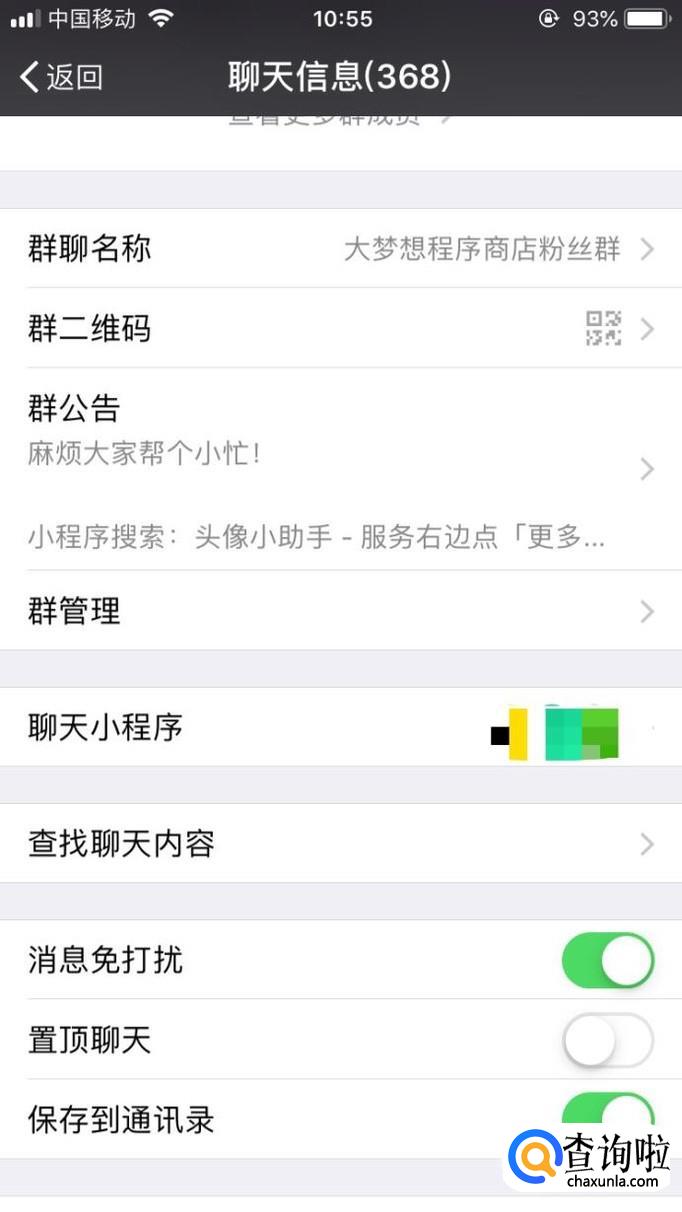The height and width of the screenshot is (1212, 682).
Task: Open the 群公告 group announcement
Action: [340, 468]
